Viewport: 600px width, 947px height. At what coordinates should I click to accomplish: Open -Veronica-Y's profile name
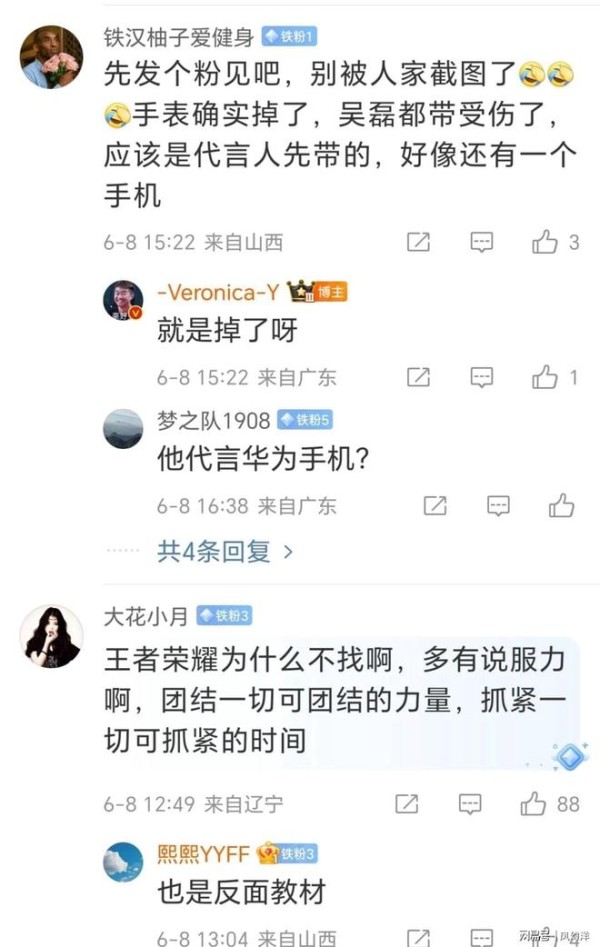coord(218,292)
